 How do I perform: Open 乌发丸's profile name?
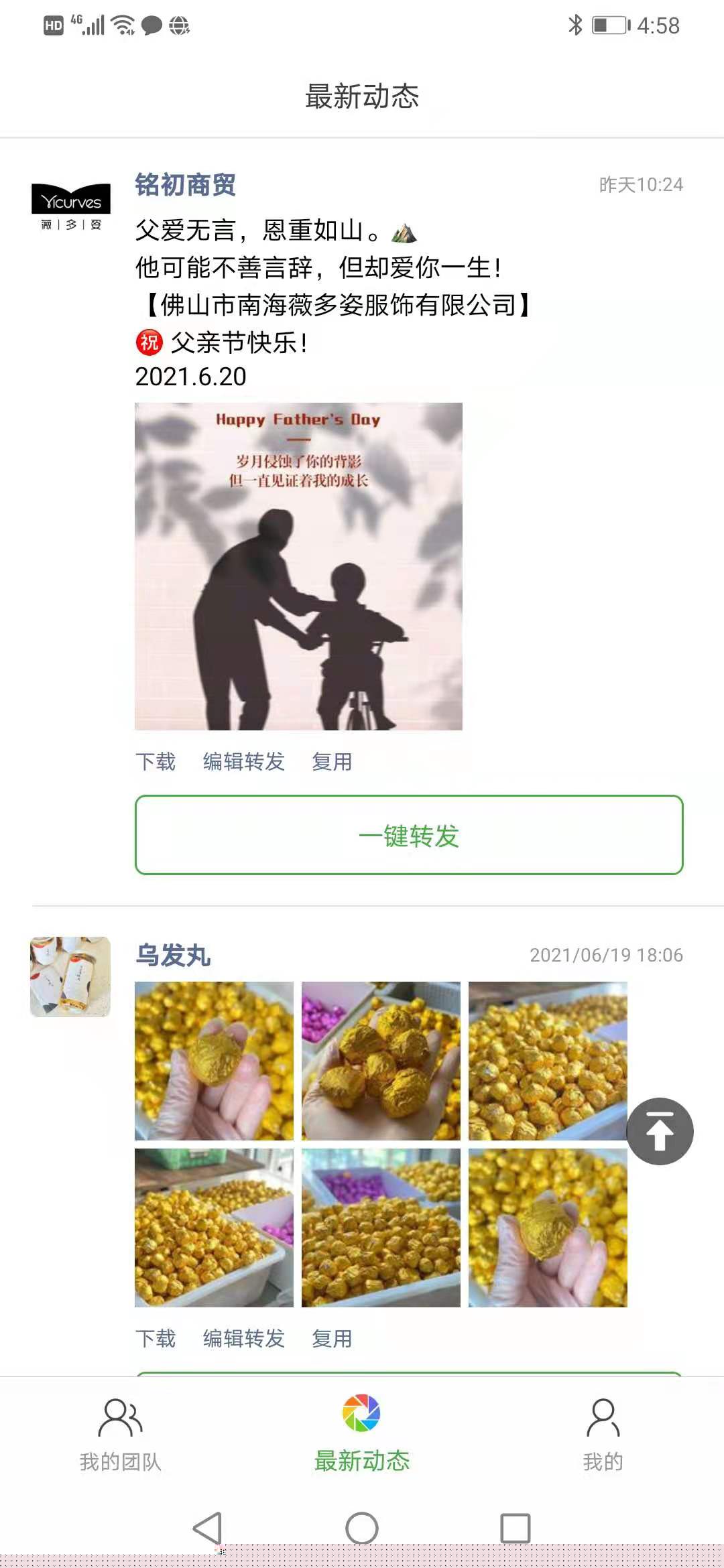(173, 955)
